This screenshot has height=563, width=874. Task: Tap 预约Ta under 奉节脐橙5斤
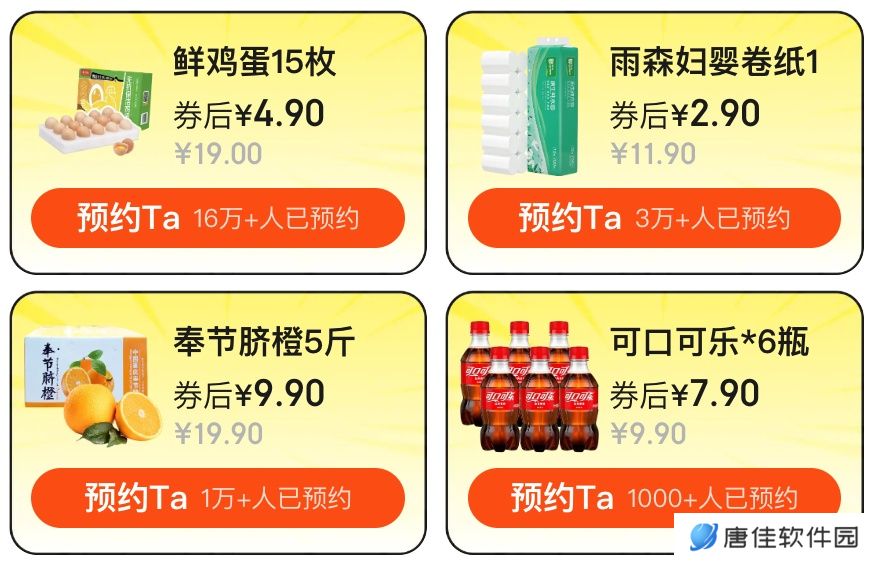(x=218, y=497)
